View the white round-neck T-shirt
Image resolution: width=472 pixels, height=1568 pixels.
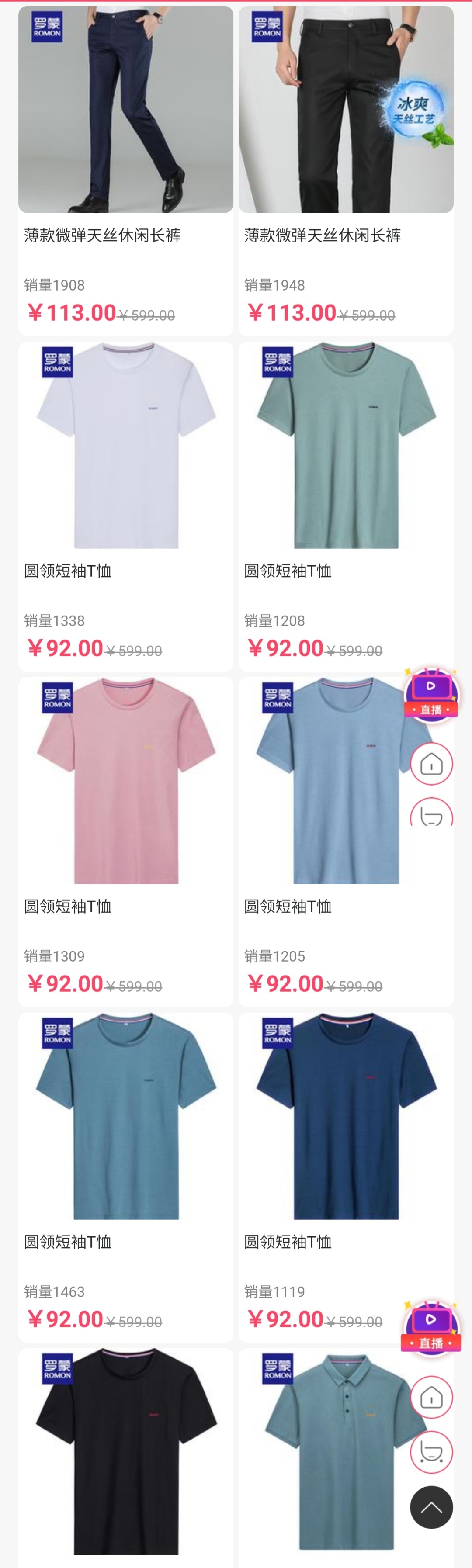(x=125, y=445)
